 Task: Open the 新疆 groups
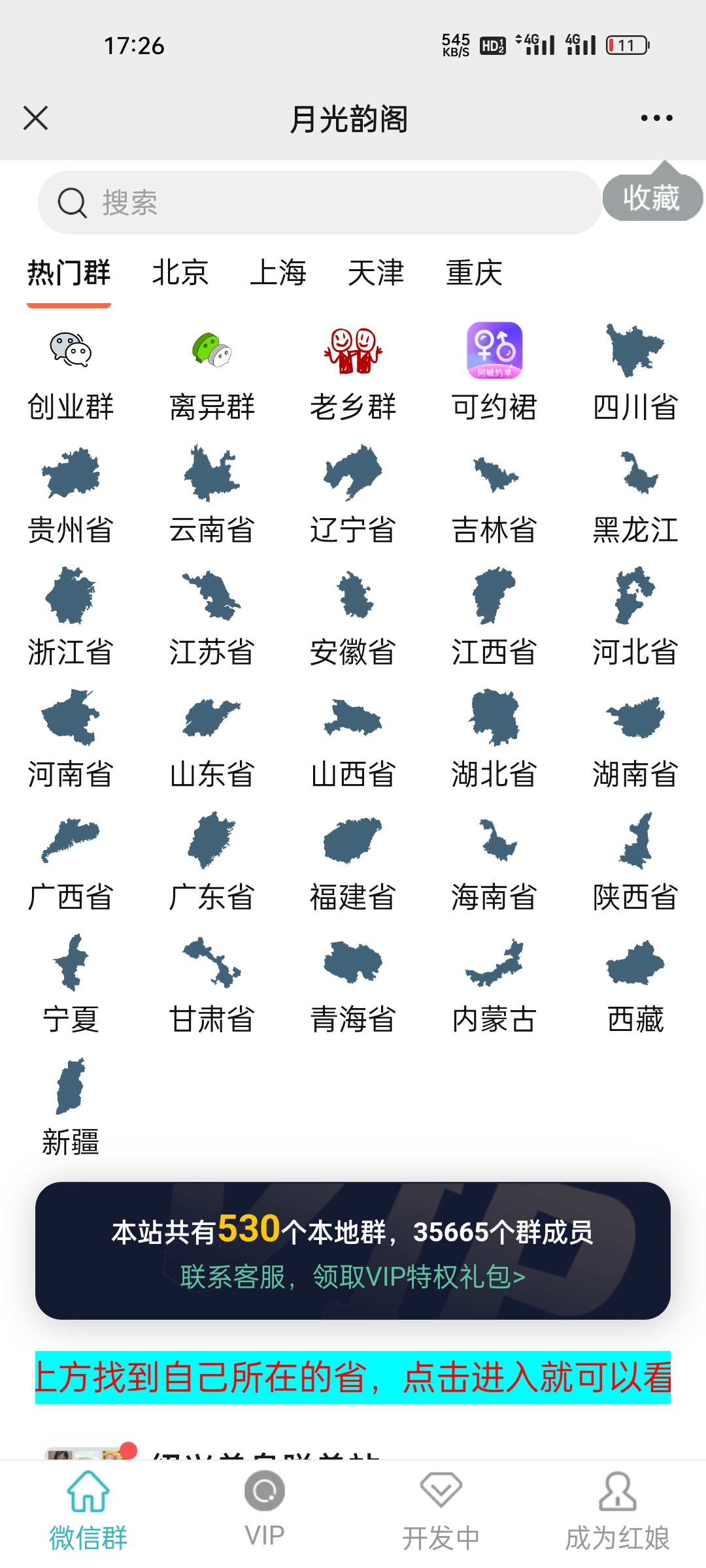point(71,1107)
